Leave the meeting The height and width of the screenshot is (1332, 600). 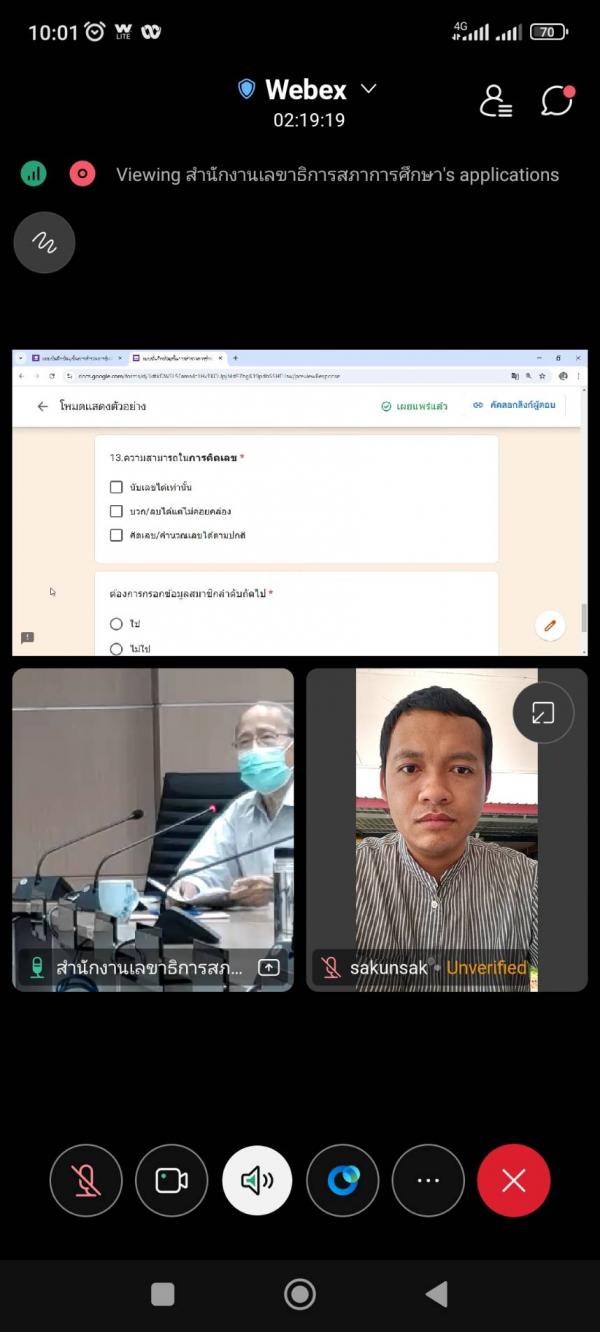tap(514, 1180)
